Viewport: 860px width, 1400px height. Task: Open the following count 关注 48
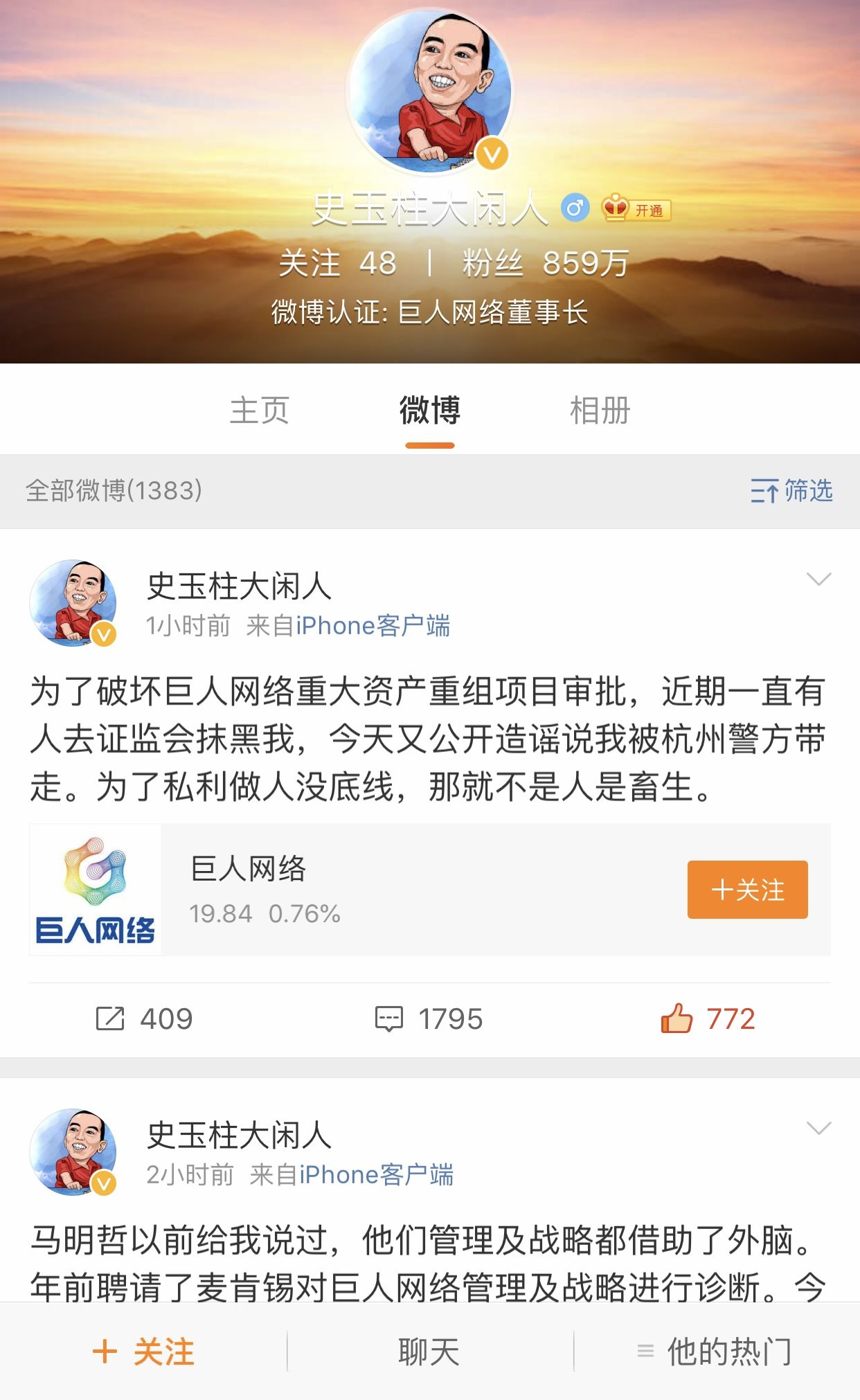point(337,263)
